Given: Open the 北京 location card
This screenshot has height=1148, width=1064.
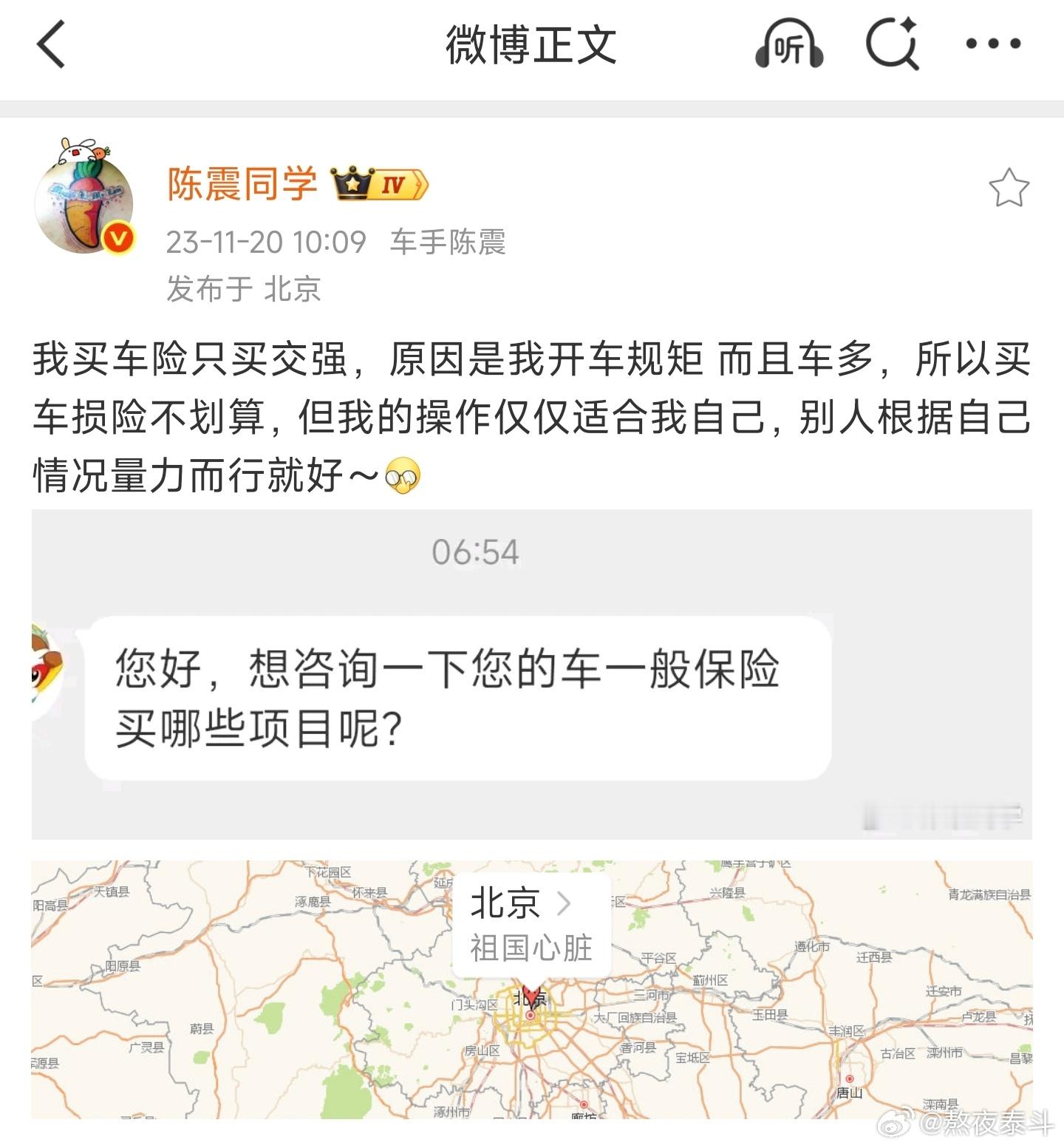Looking at the screenshot, I should [x=531, y=924].
